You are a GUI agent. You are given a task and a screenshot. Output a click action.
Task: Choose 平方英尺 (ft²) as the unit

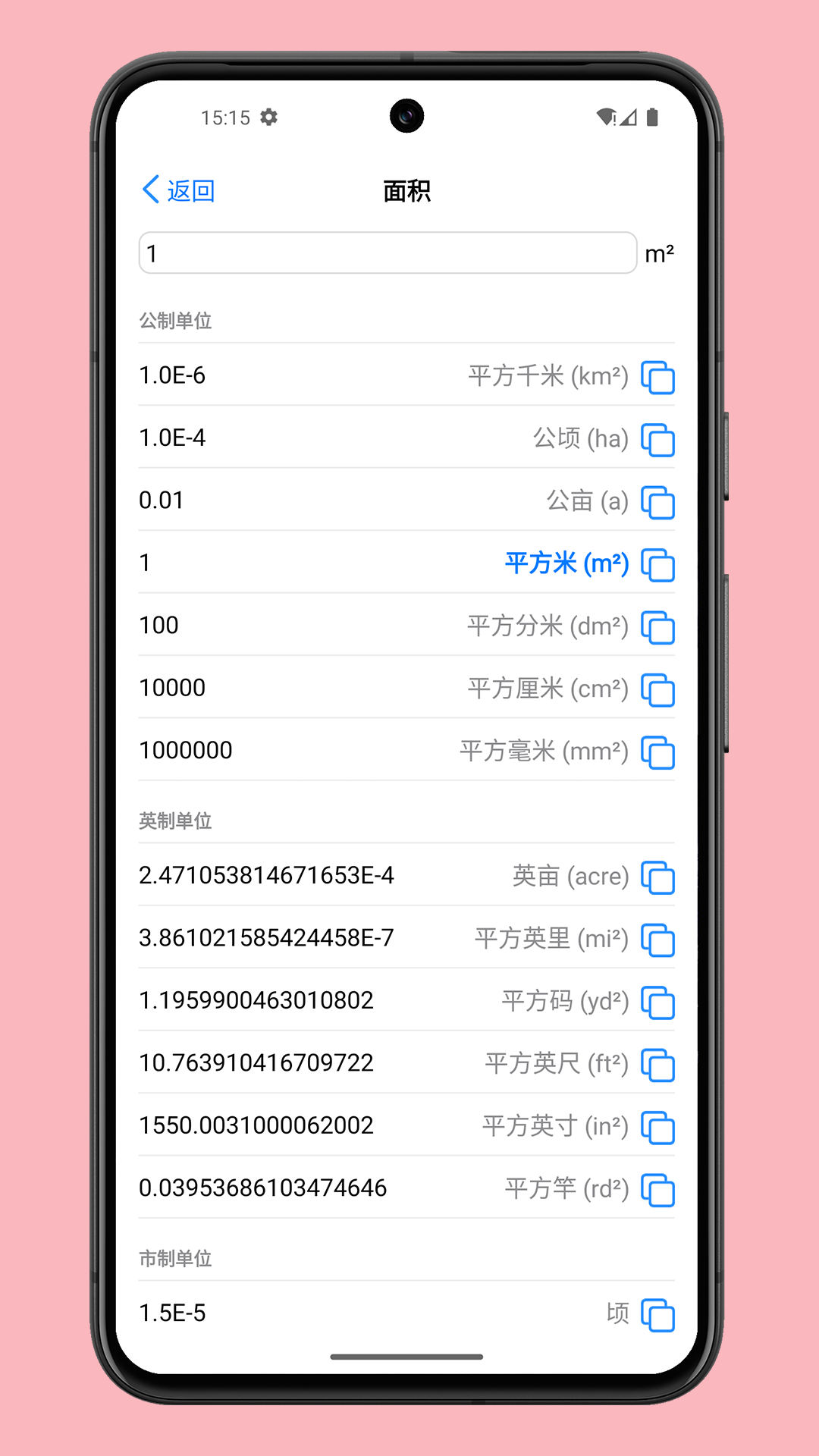tap(556, 1063)
